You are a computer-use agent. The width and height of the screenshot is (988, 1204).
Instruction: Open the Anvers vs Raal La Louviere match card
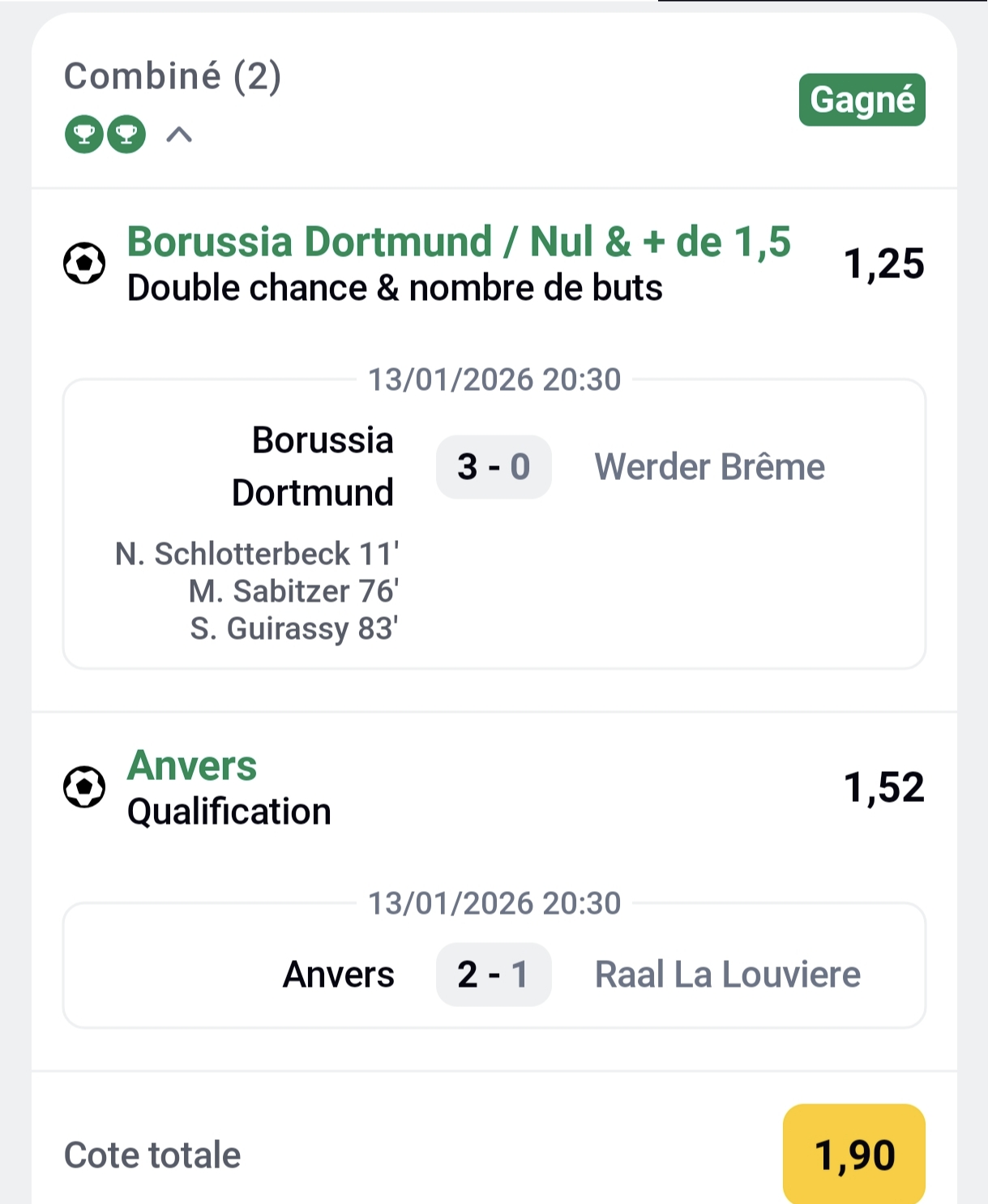pos(494,973)
